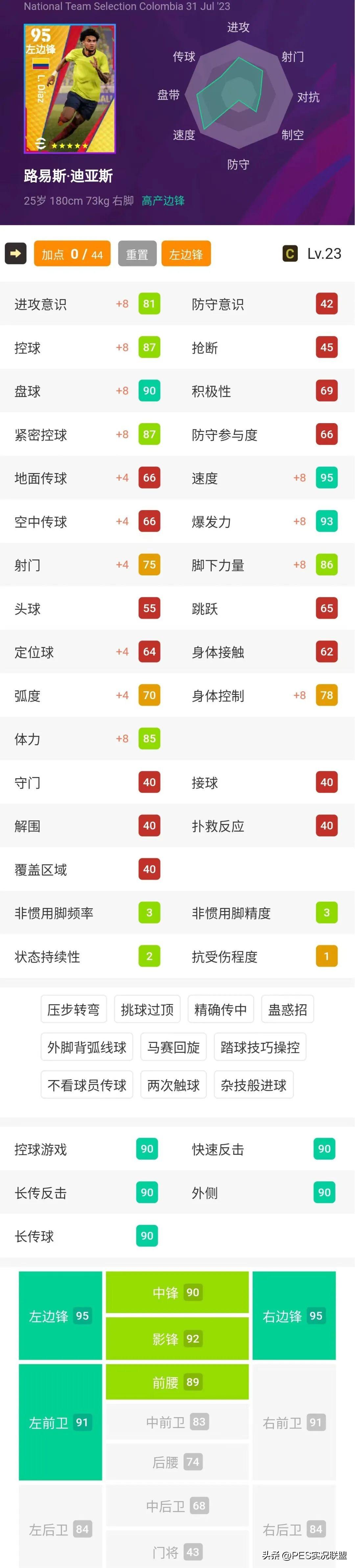Tap the 马赛回旋 skill chip

coord(174,1047)
